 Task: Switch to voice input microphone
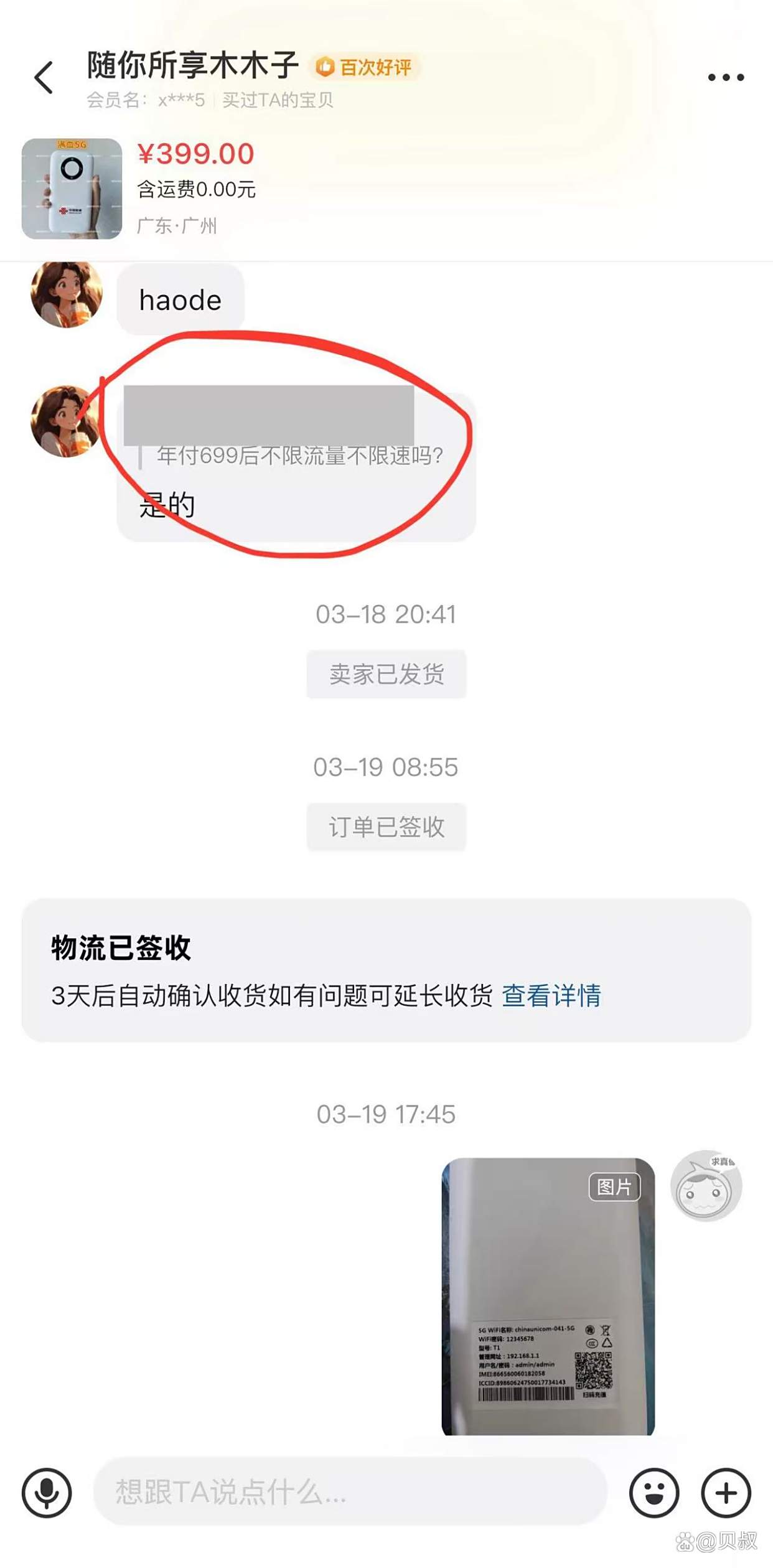[x=47, y=1493]
